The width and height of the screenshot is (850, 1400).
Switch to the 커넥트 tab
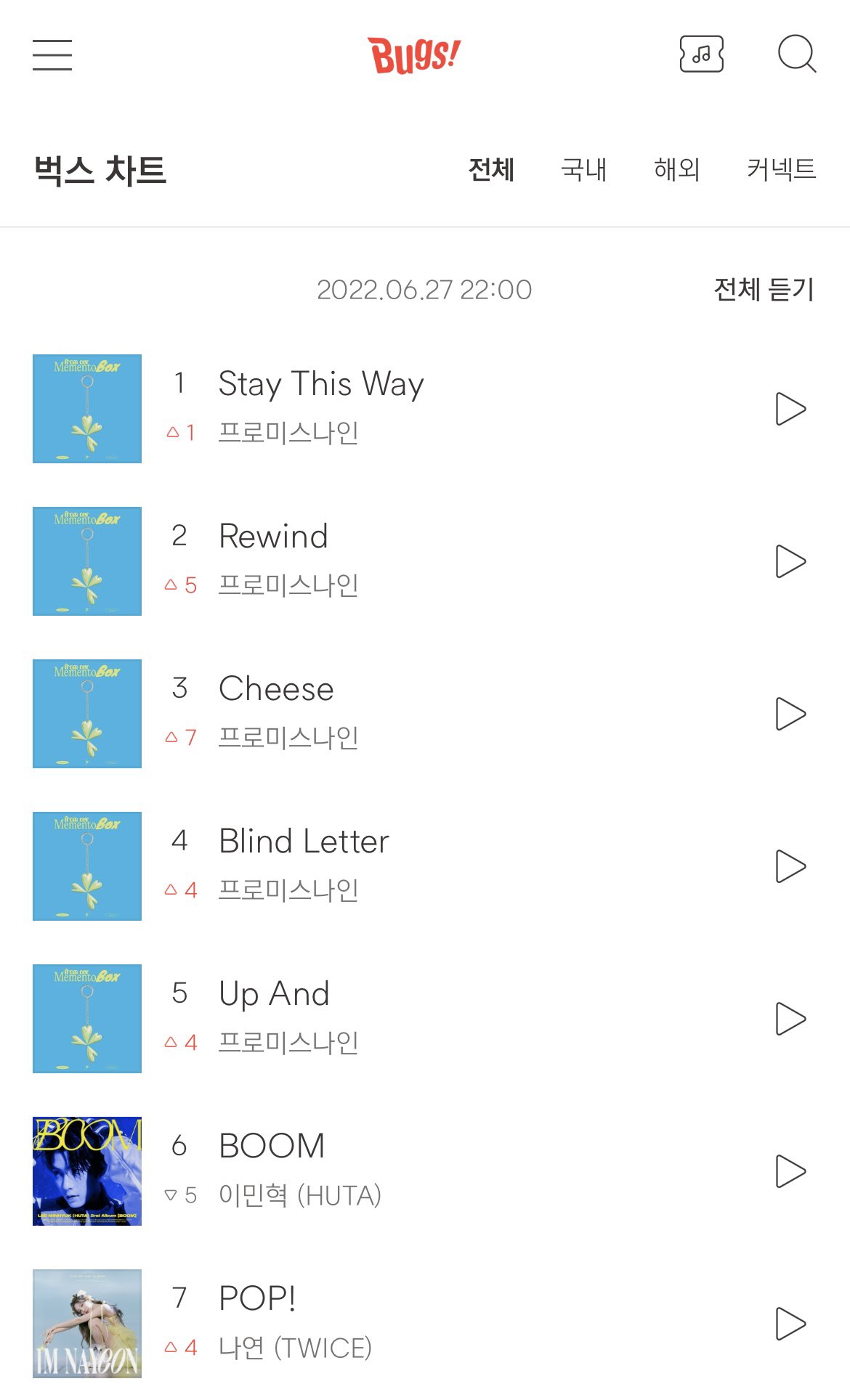(782, 169)
